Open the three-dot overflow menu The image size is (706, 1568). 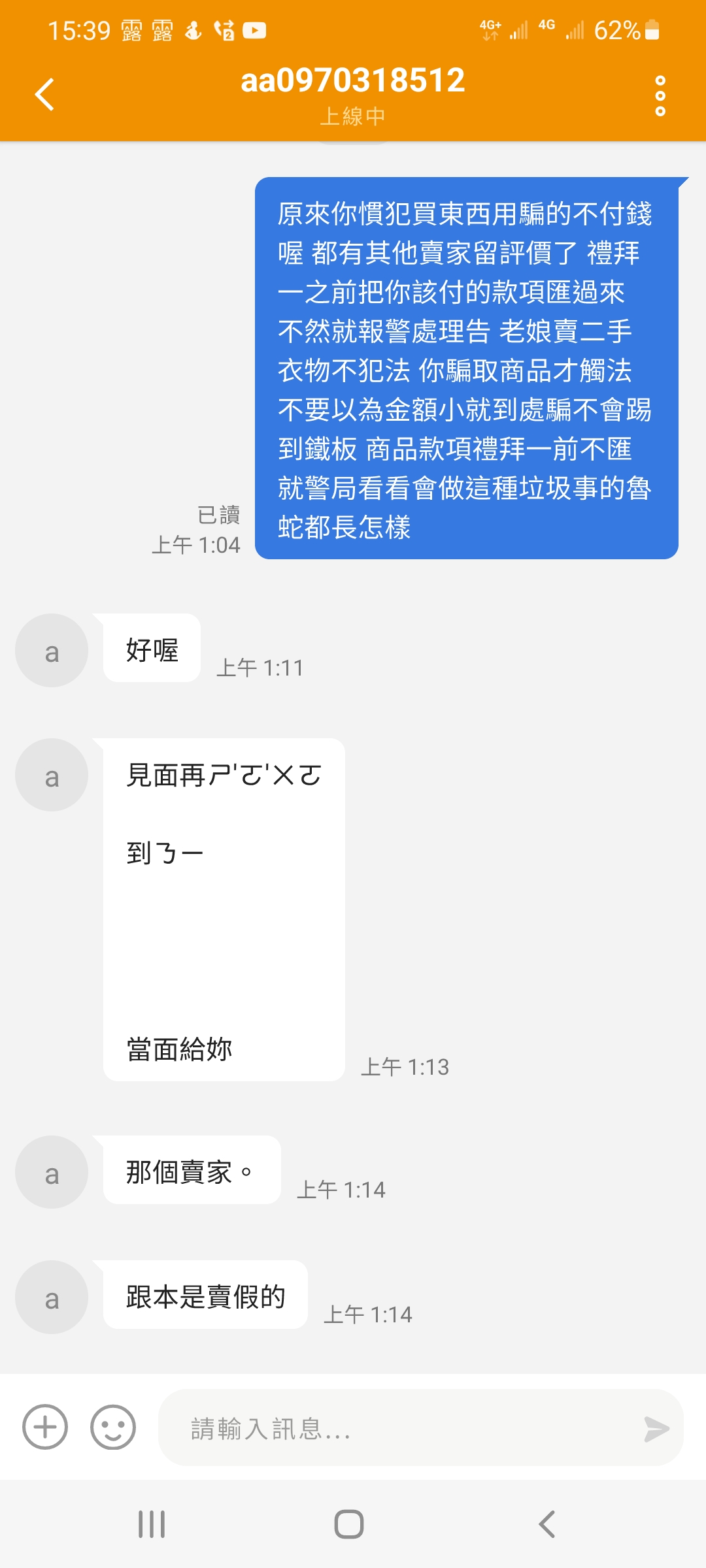(x=660, y=96)
